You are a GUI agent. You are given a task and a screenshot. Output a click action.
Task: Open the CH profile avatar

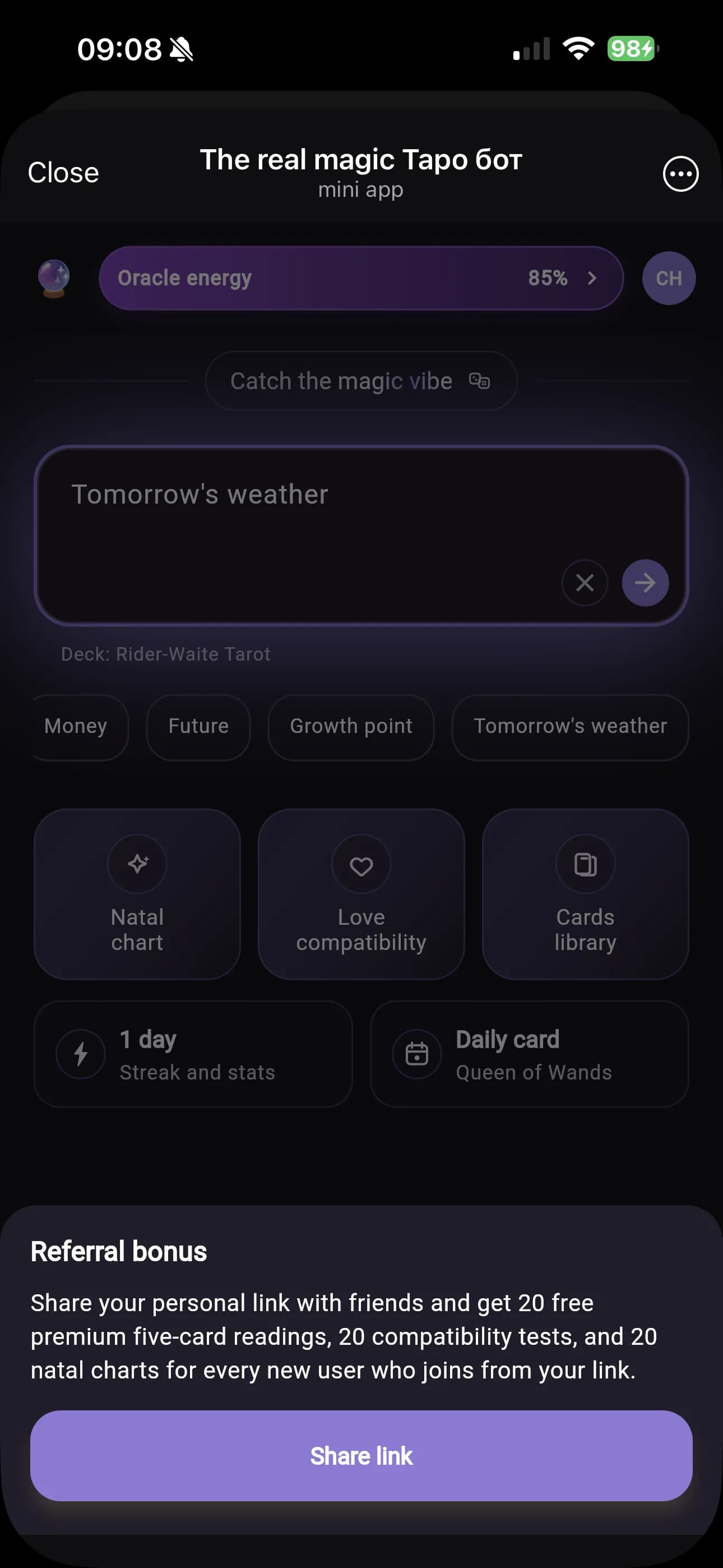[668, 278]
